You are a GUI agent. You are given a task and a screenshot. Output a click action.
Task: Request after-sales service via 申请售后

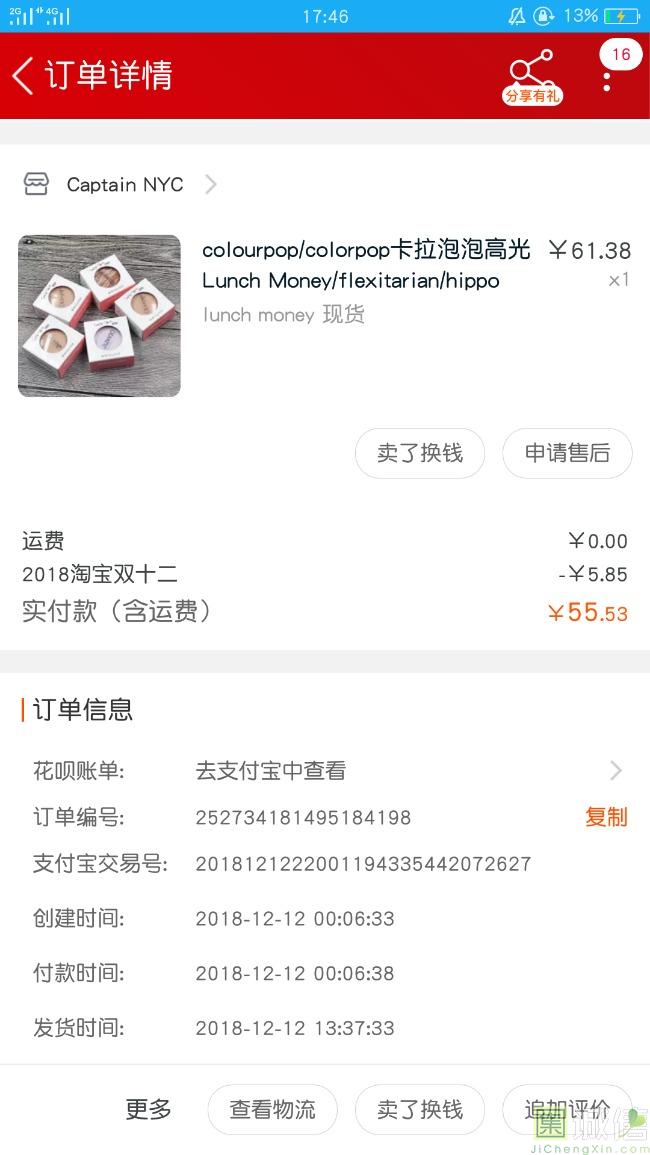(567, 453)
